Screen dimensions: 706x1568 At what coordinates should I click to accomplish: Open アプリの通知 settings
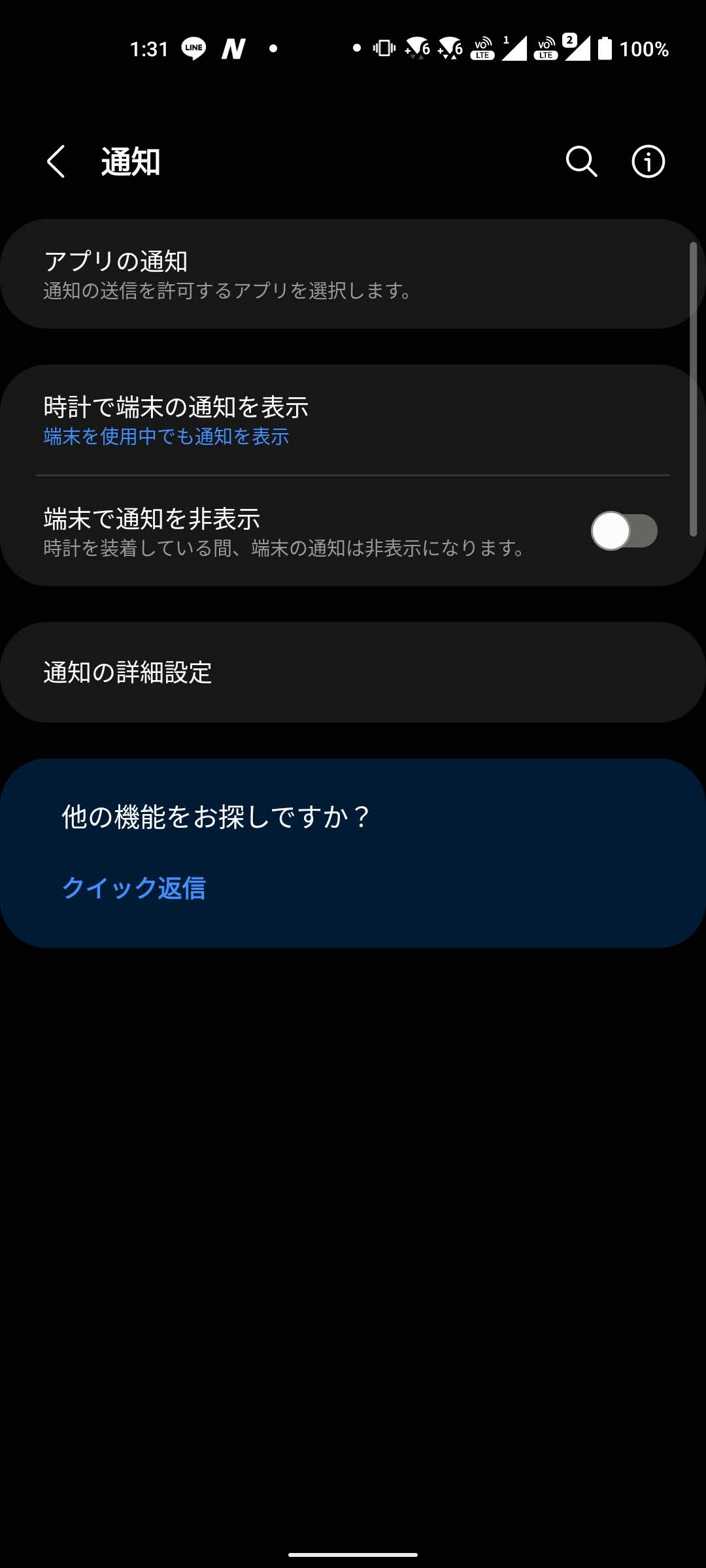[x=353, y=274]
